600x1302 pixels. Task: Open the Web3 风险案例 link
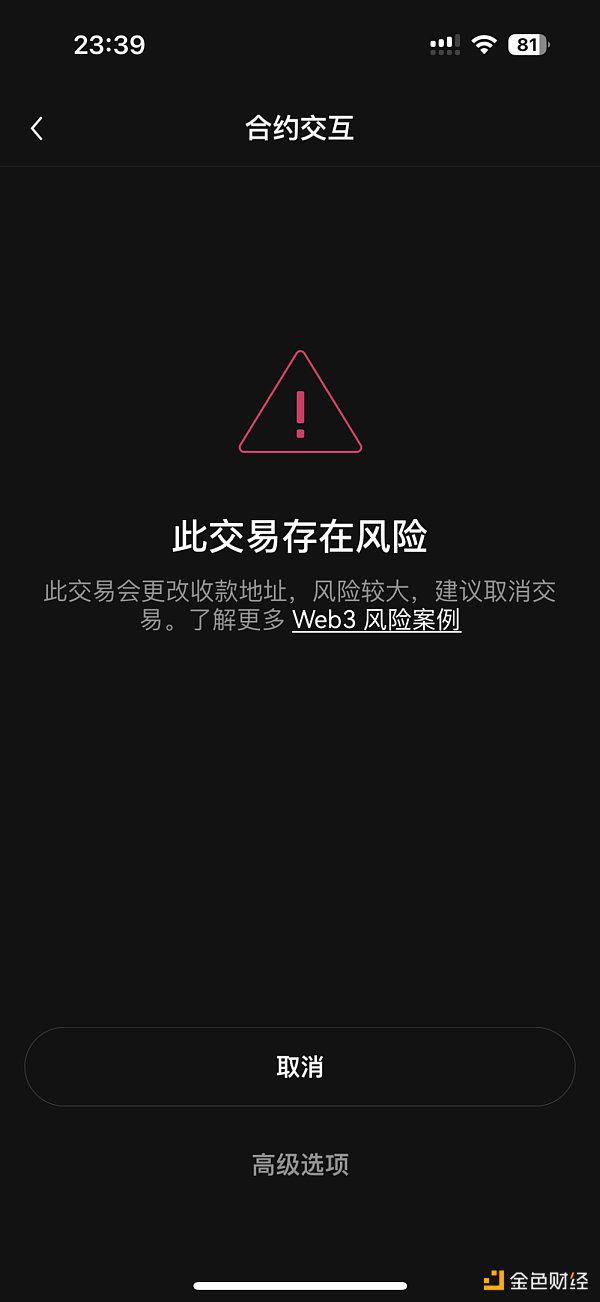(376, 620)
